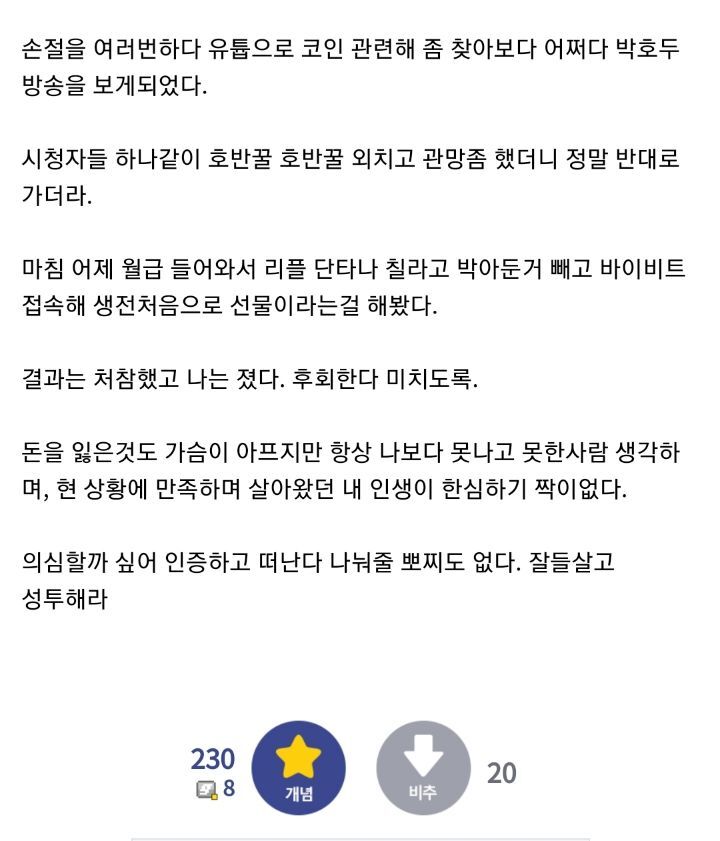Downvote the post with the 비추 button
Viewport: 720px width, 841px height.
point(423,768)
